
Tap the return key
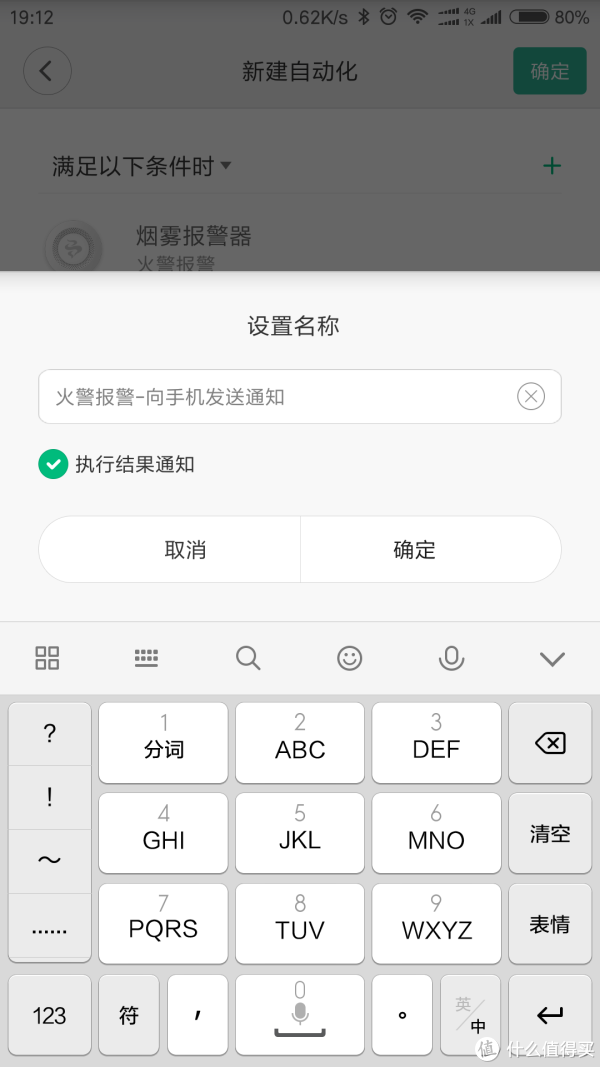pyautogui.click(x=549, y=1015)
